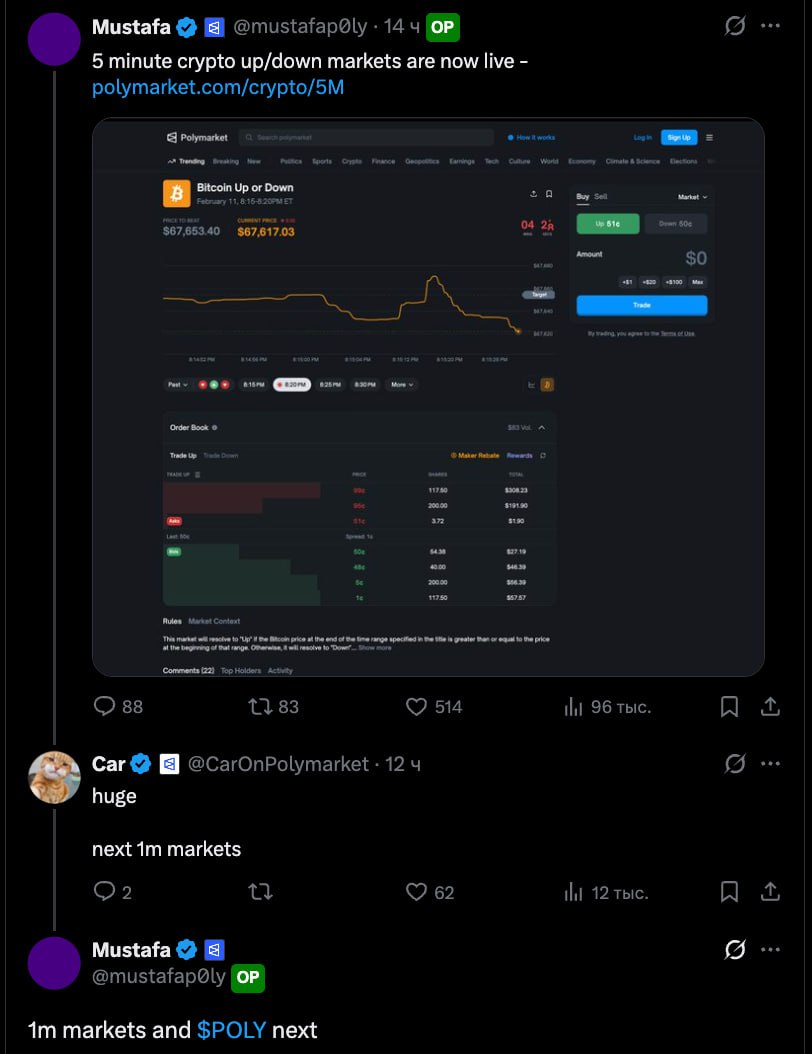Like Car's tweet with 62 likes
Viewport: 812px width, 1054px height.
pos(417,892)
